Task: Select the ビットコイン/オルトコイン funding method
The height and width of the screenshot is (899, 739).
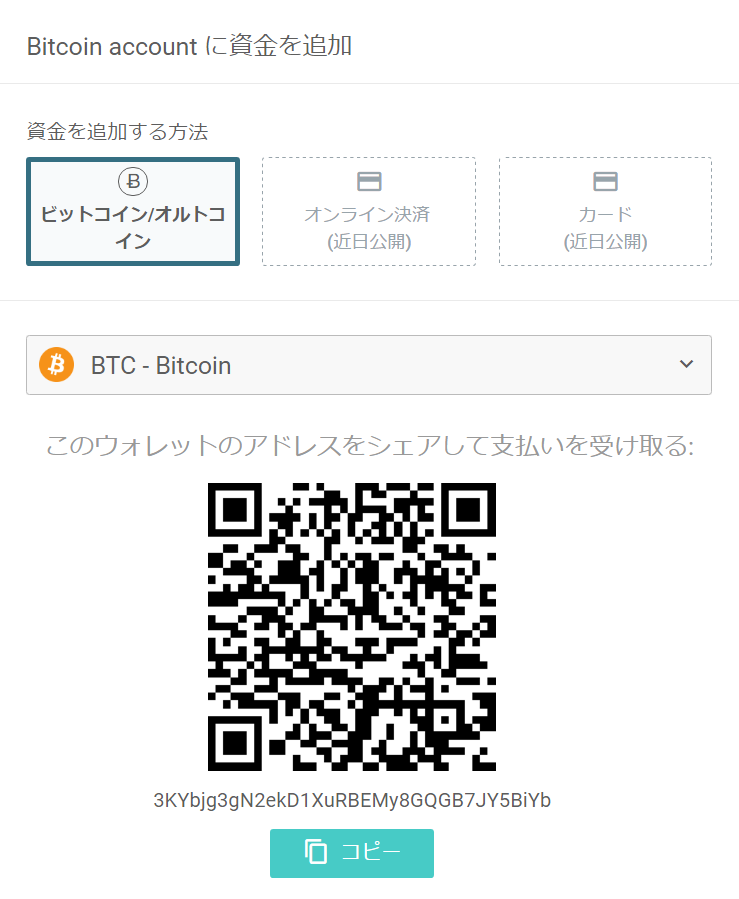Action: 132,211
